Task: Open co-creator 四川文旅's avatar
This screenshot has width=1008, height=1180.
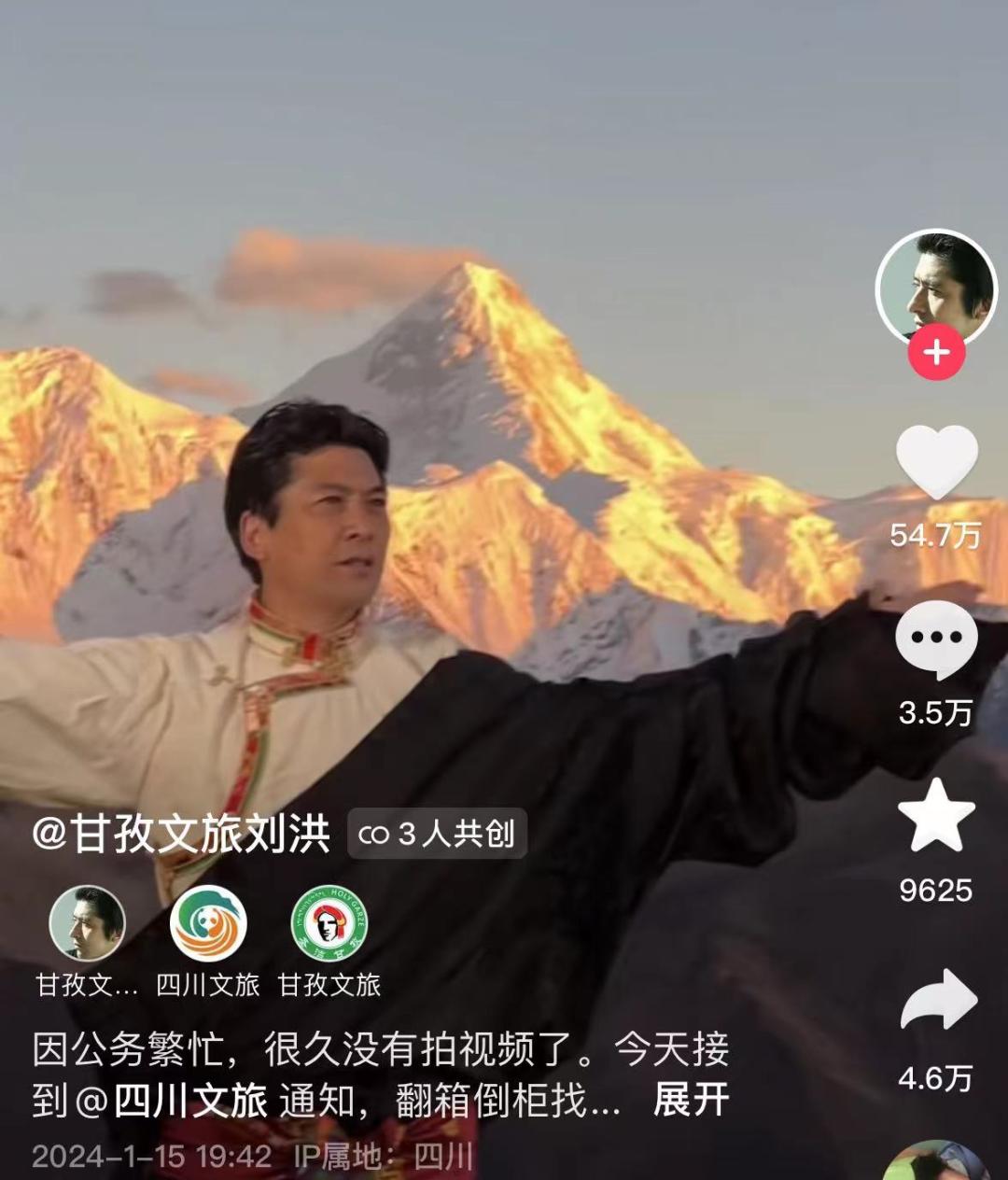Action: [x=208, y=923]
